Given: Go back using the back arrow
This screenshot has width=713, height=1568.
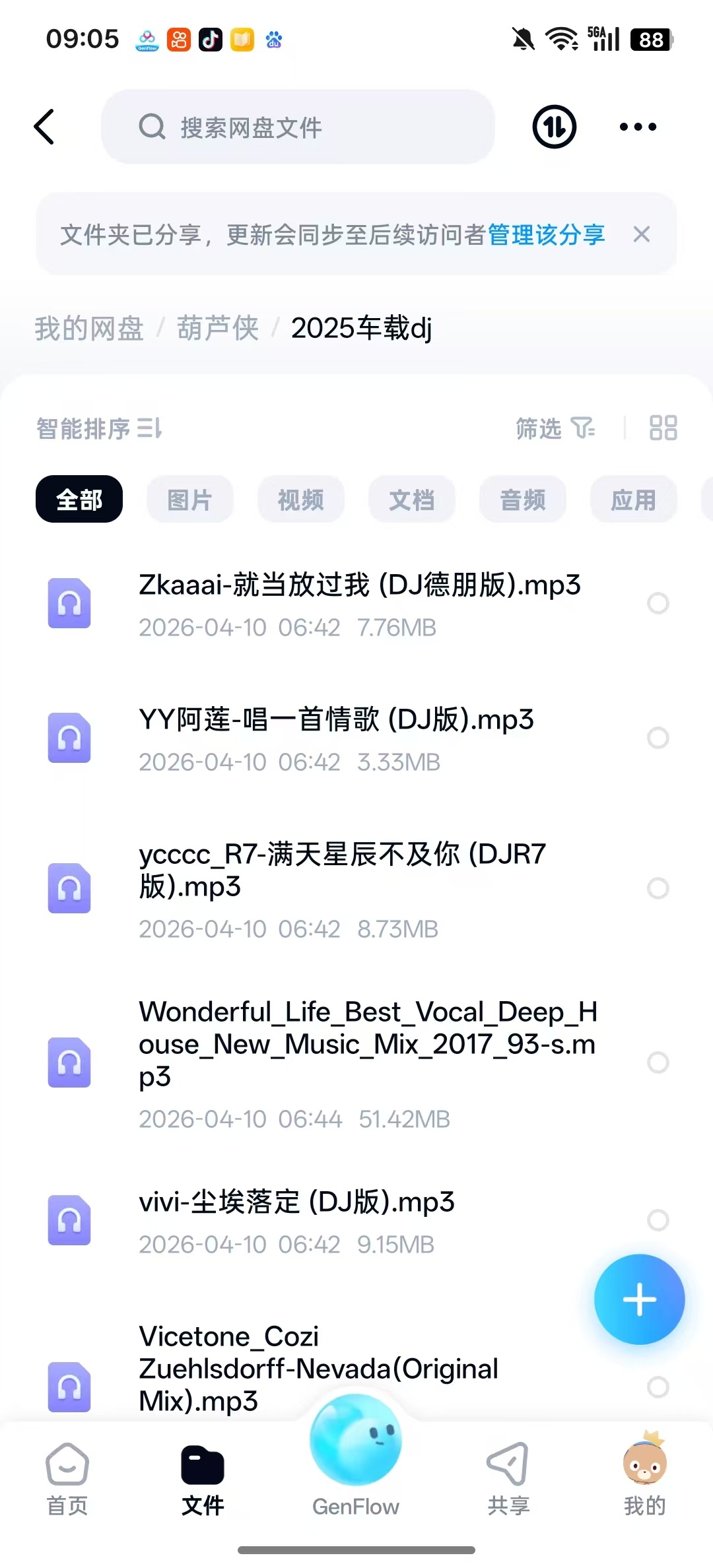Looking at the screenshot, I should tap(44, 127).
